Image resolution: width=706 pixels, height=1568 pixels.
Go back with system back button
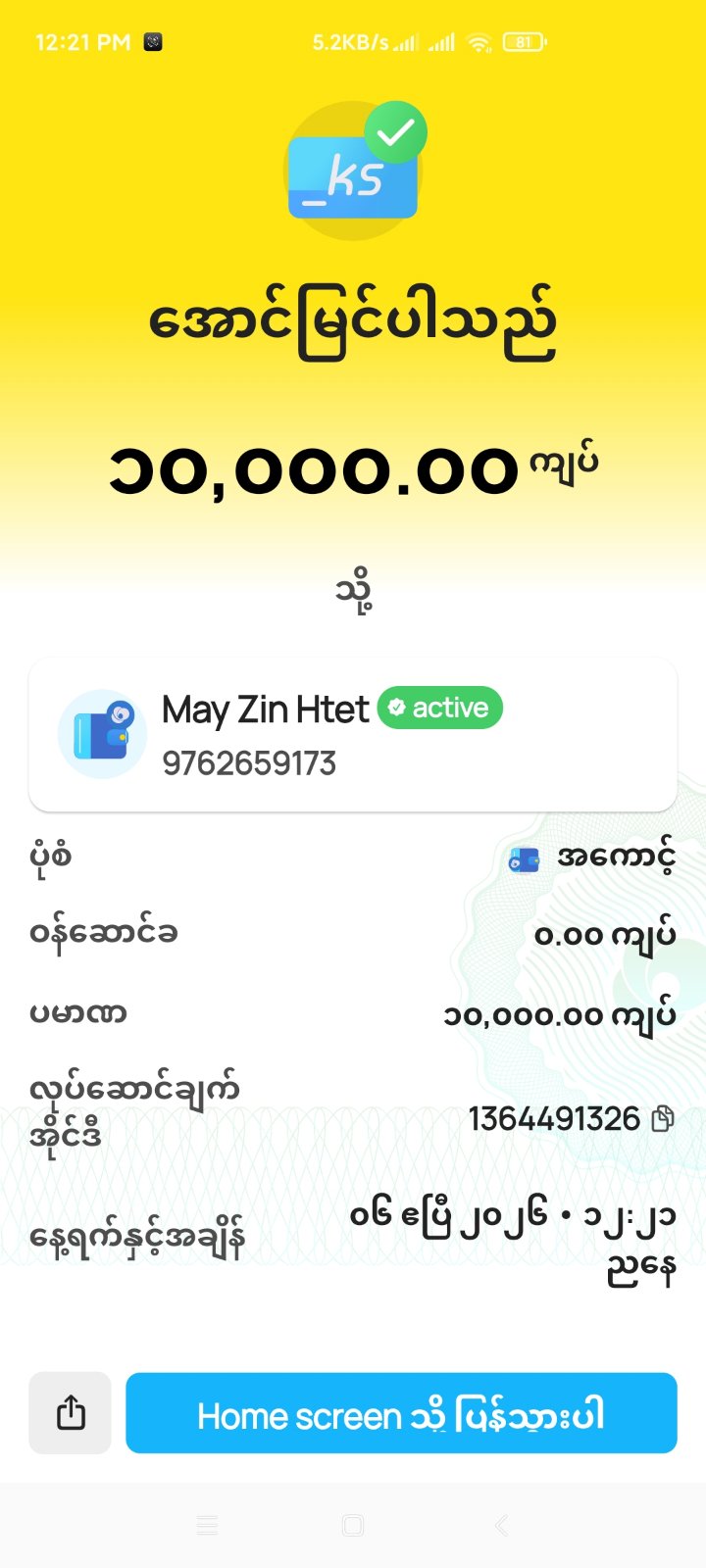[501, 1525]
